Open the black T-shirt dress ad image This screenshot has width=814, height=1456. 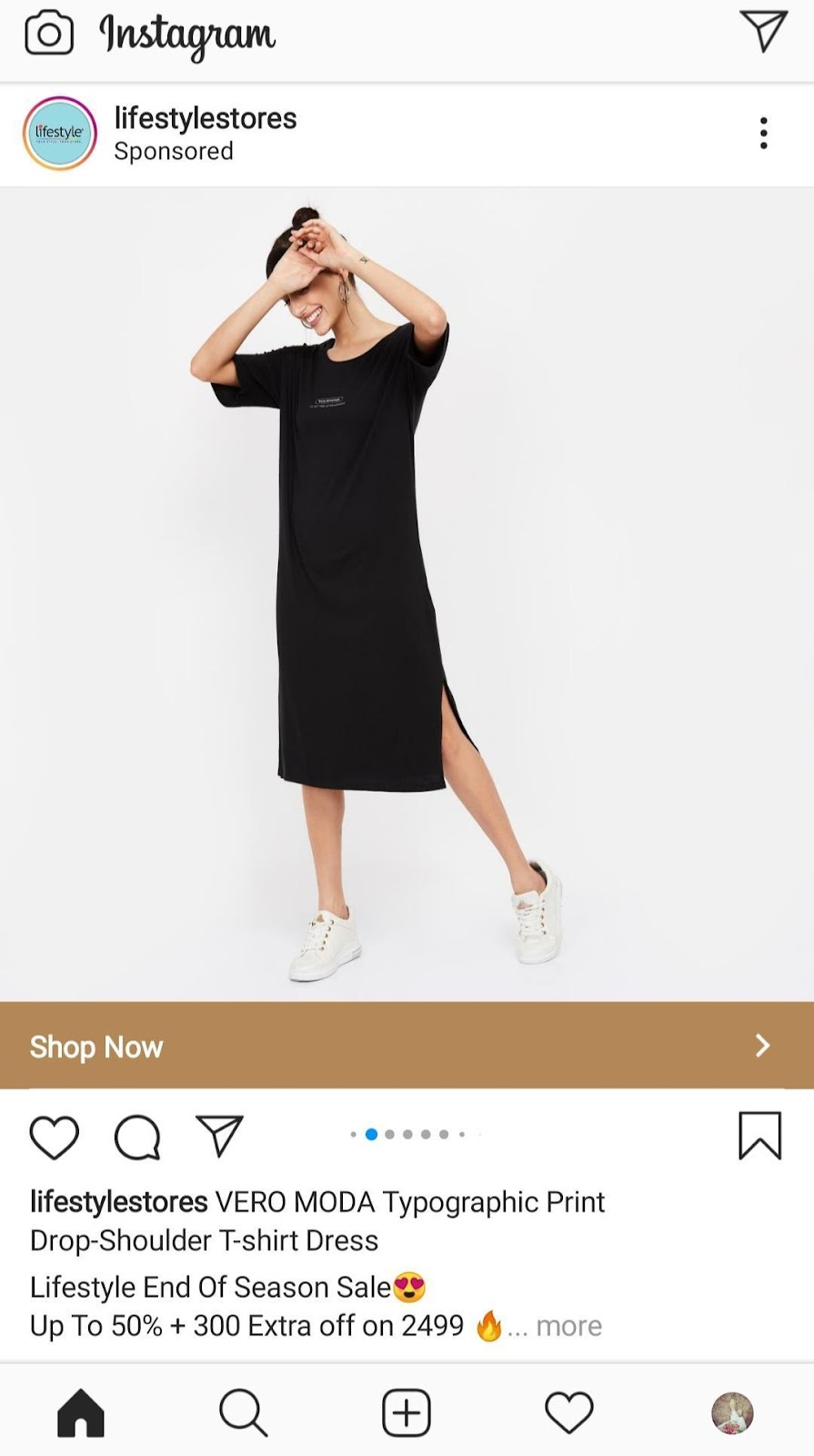[x=407, y=591]
